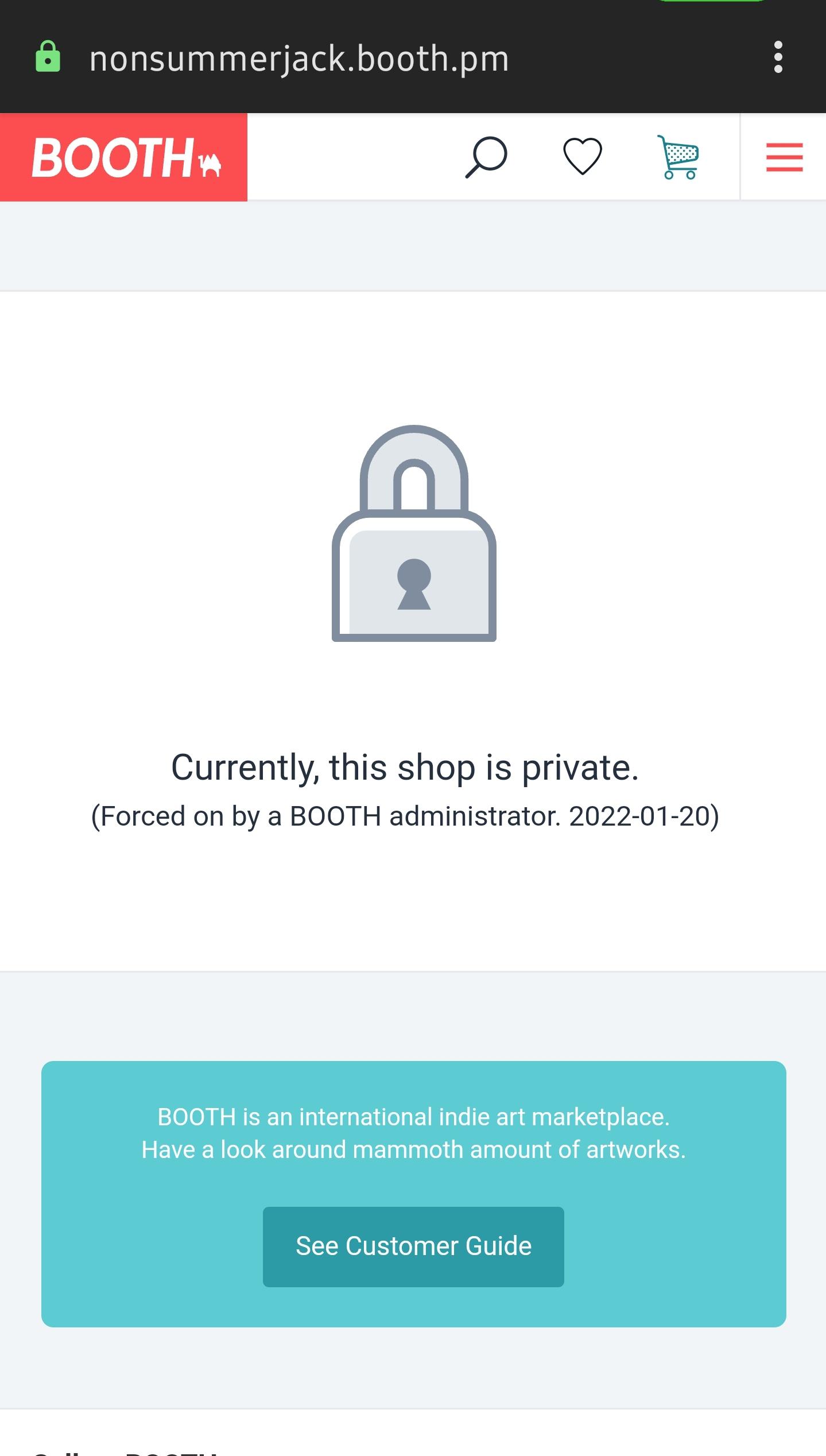Open the BOOTH home logo
826x1456 pixels.
pos(124,157)
